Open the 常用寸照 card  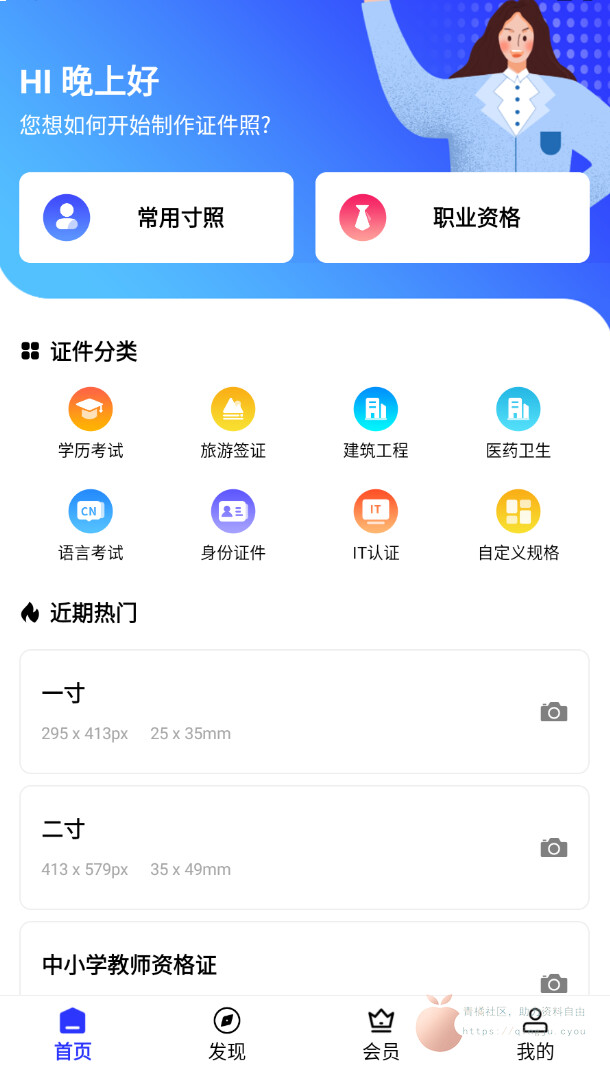click(x=156, y=217)
